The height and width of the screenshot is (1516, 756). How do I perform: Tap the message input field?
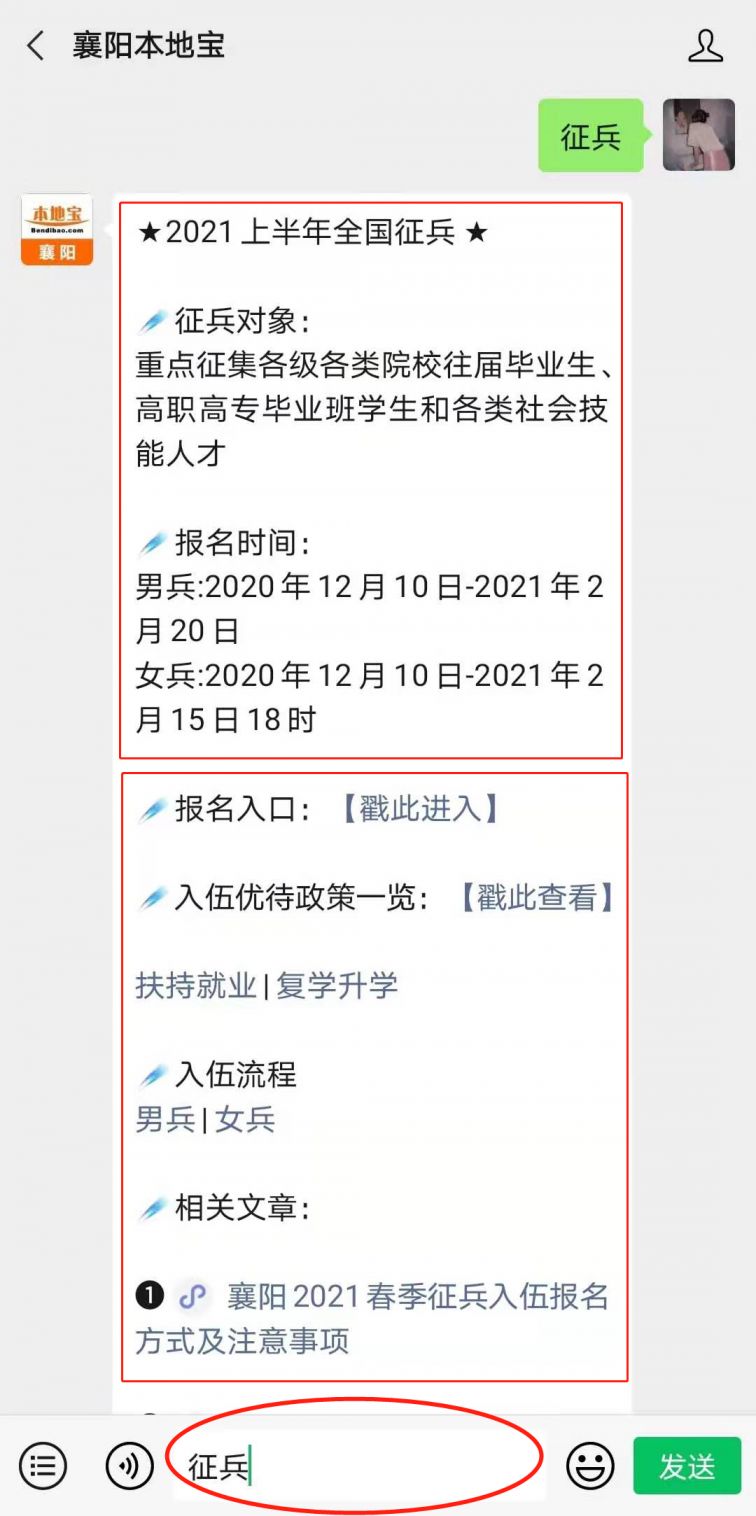tap(360, 1466)
